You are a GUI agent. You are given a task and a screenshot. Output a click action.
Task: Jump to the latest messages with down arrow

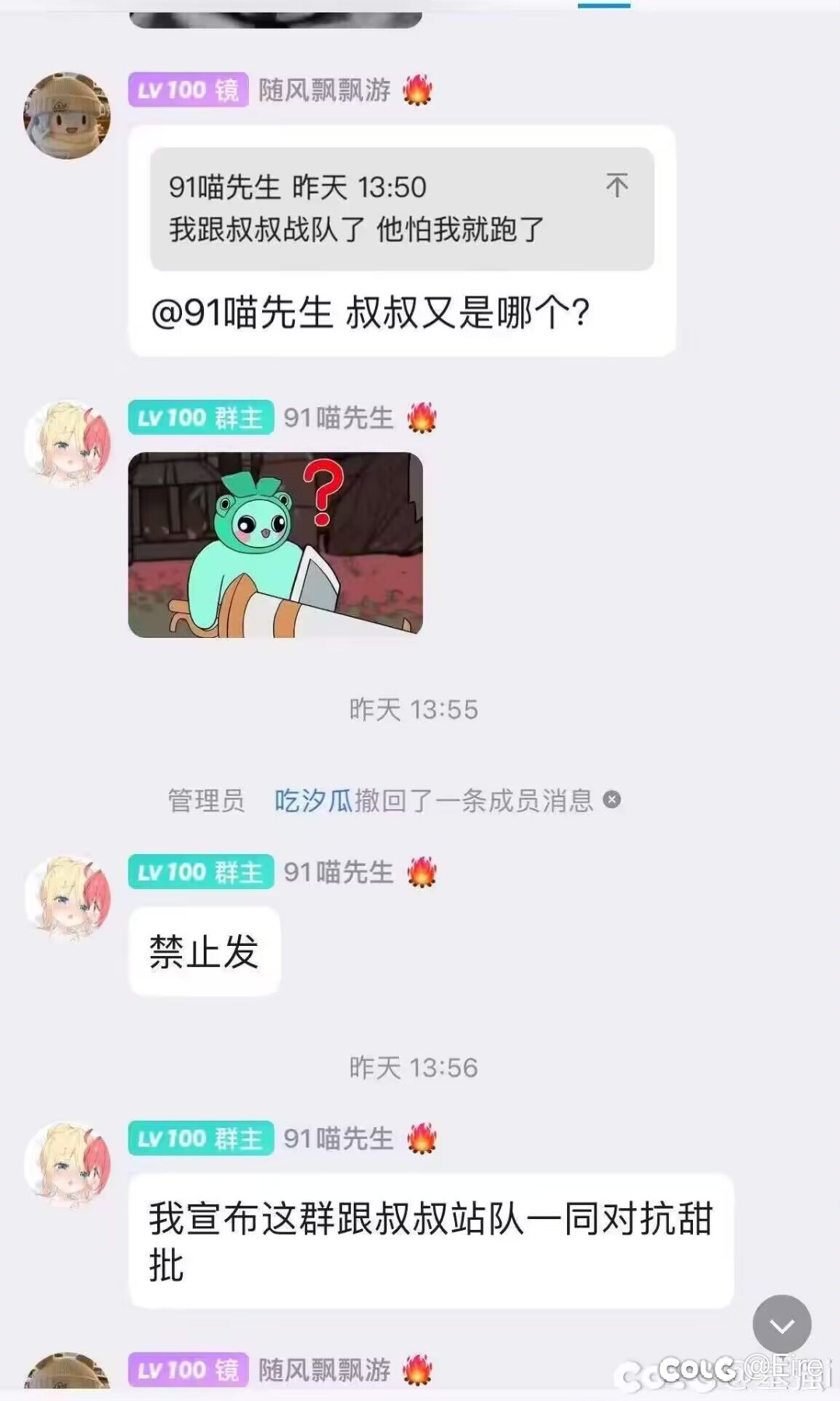pyautogui.click(x=782, y=1324)
